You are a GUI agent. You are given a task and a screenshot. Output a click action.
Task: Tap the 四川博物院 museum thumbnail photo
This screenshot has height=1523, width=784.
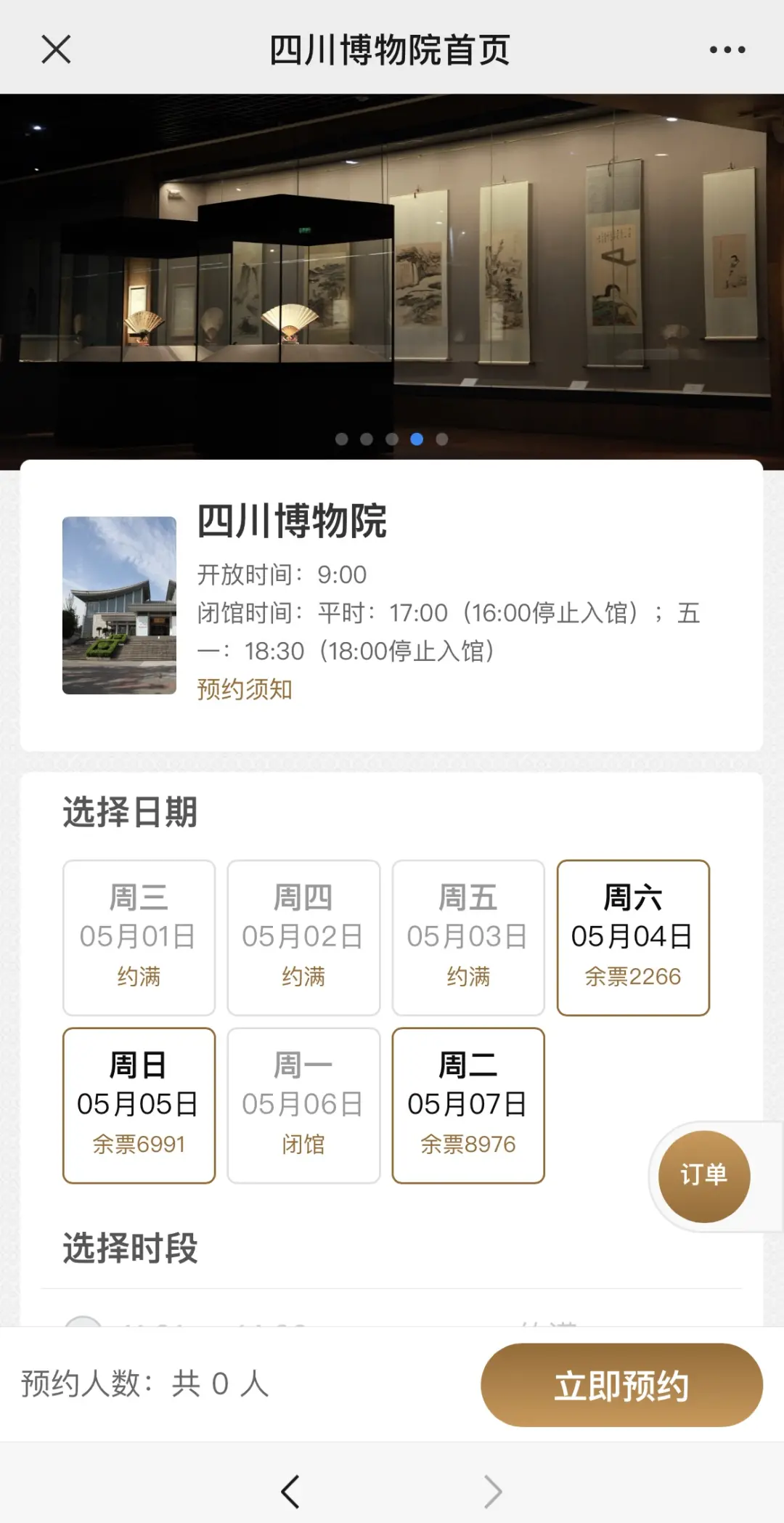coord(120,605)
